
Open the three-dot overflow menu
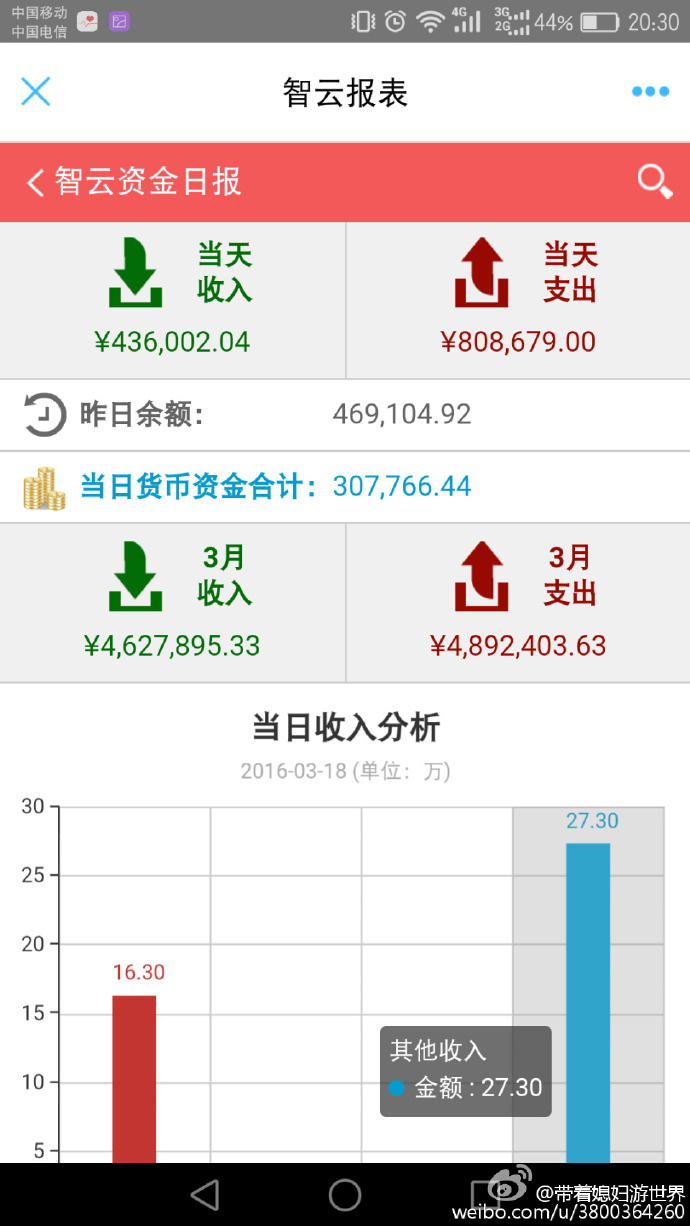pyautogui.click(x=650, y=92)
